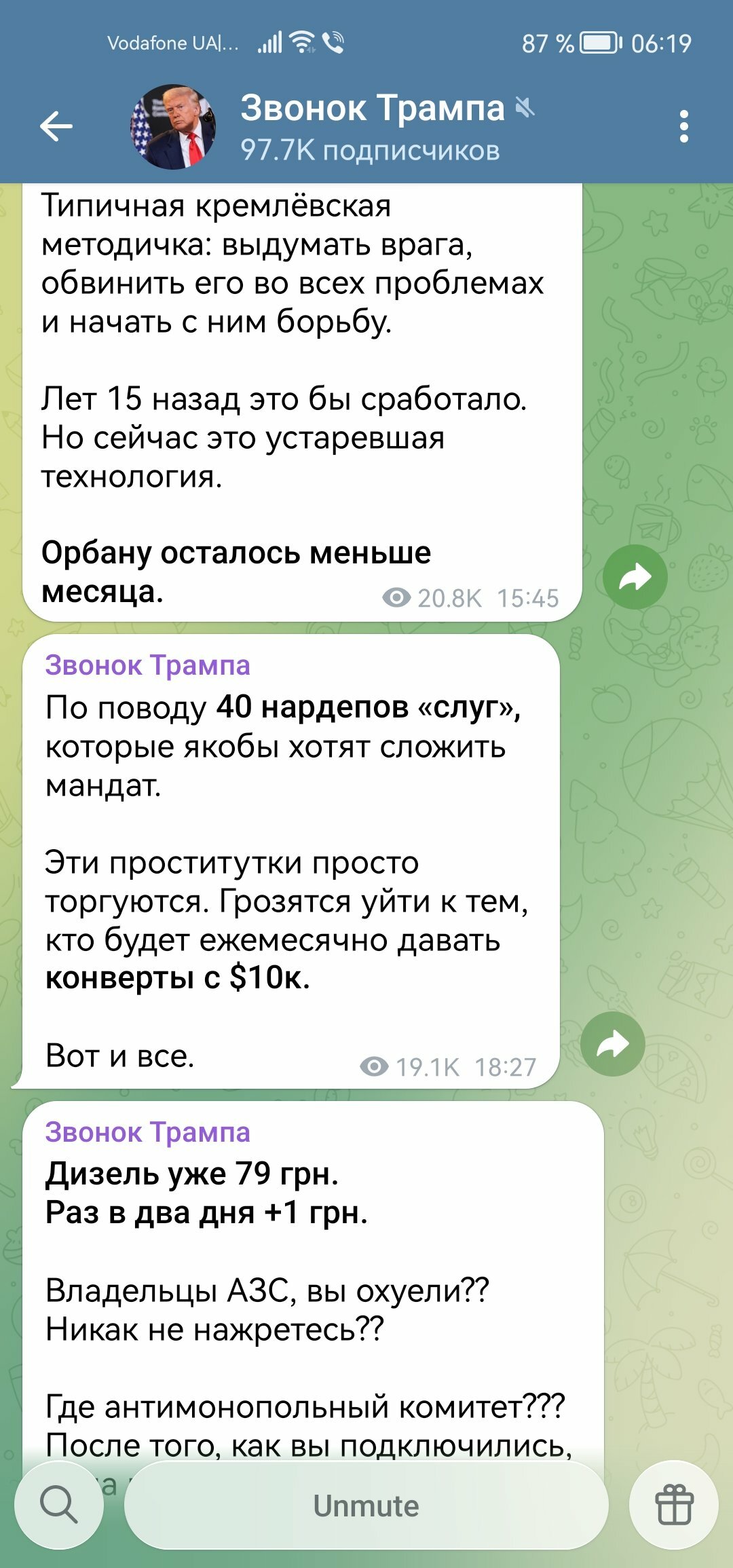Image resolution: width=733 pixels, height=1568 pixels.
Task: Unmute the channel notifications
Action: [366, 1506]
